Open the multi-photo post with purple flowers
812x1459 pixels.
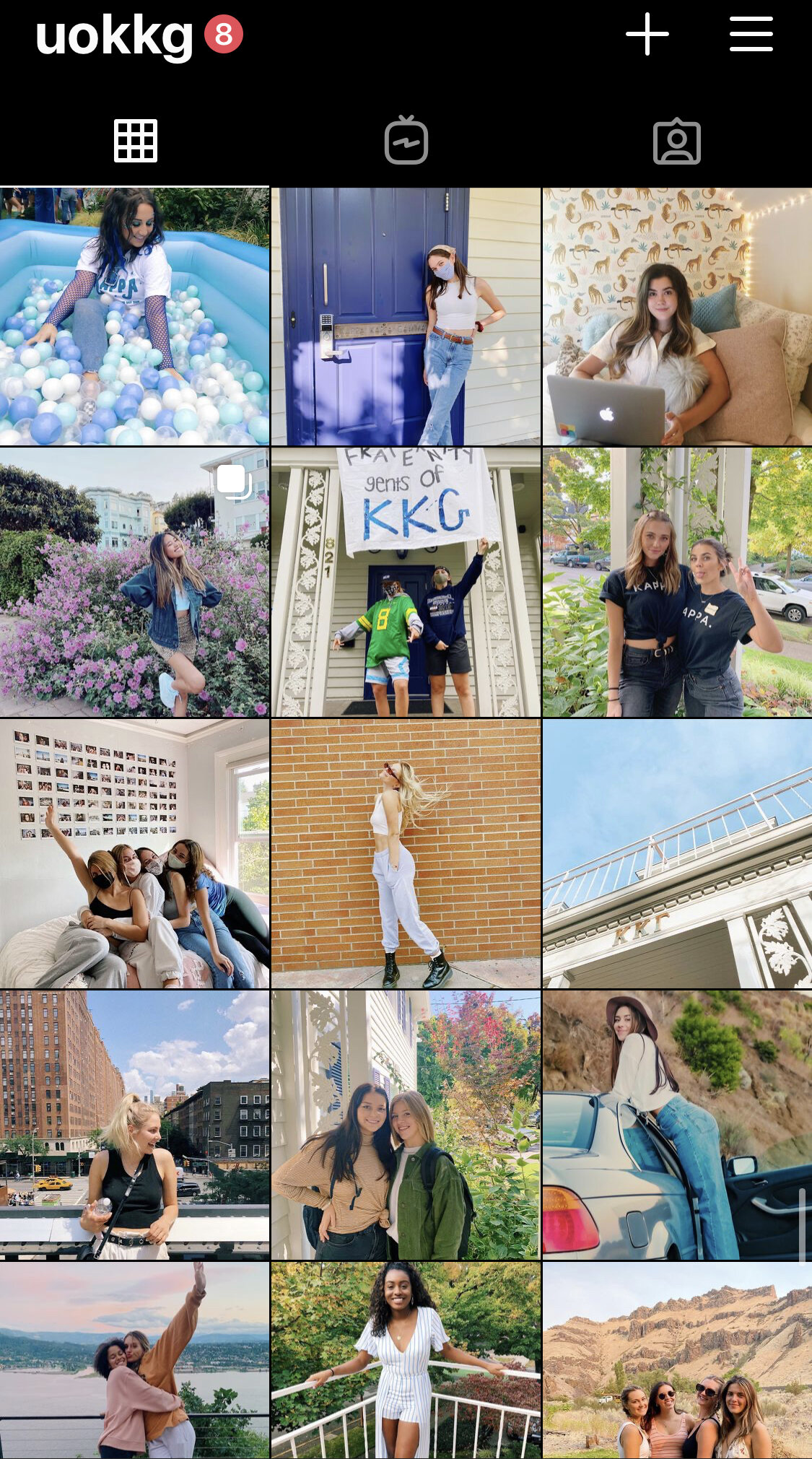(134, 582)
